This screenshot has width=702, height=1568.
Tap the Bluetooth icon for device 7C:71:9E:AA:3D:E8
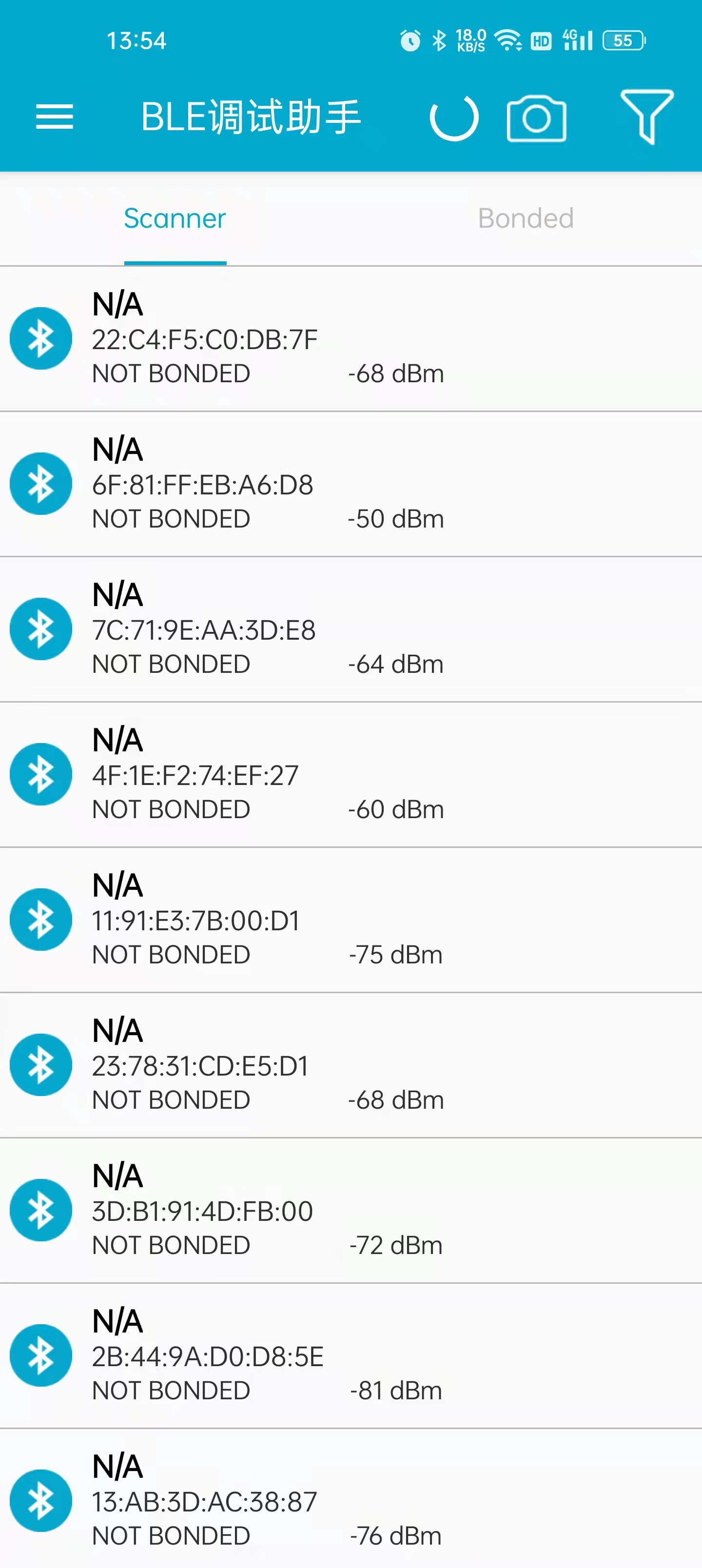(x=40, y=629)
